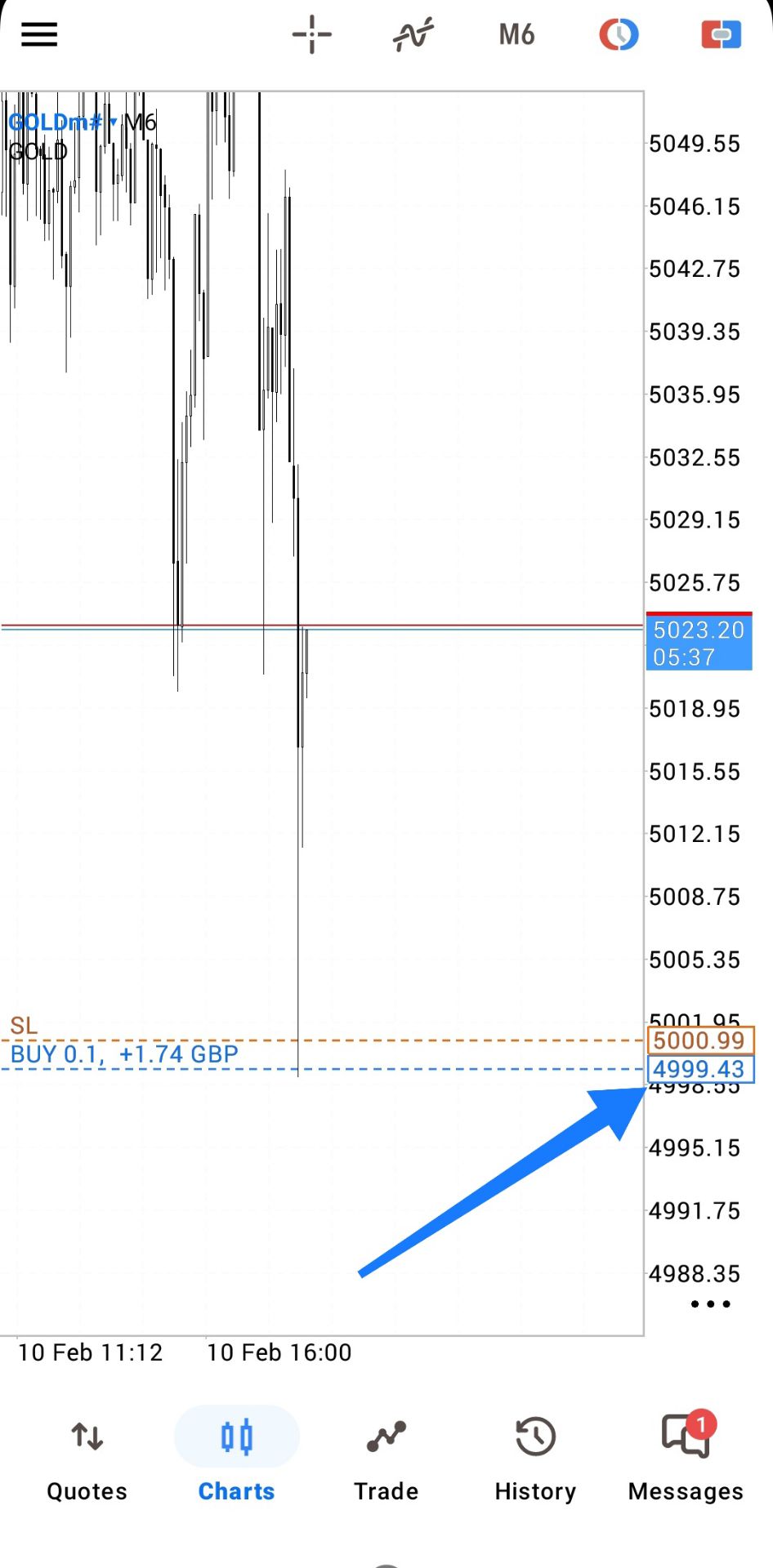Select the BUY 0.1 position line
The height and width of the screenshot is (1568, 773).
[x=124, y=1056]
